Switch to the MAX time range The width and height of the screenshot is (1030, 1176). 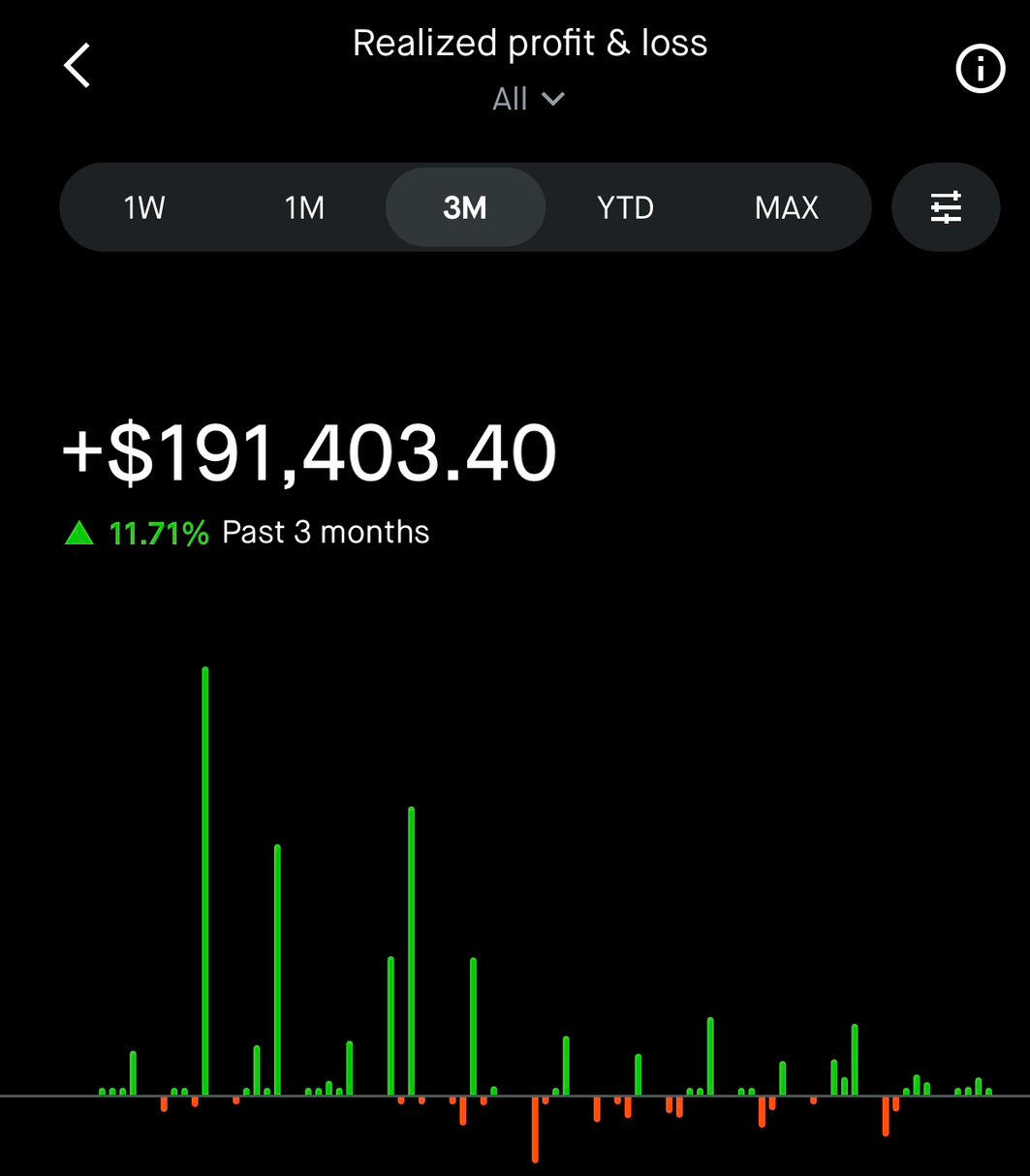coord(786,207)
